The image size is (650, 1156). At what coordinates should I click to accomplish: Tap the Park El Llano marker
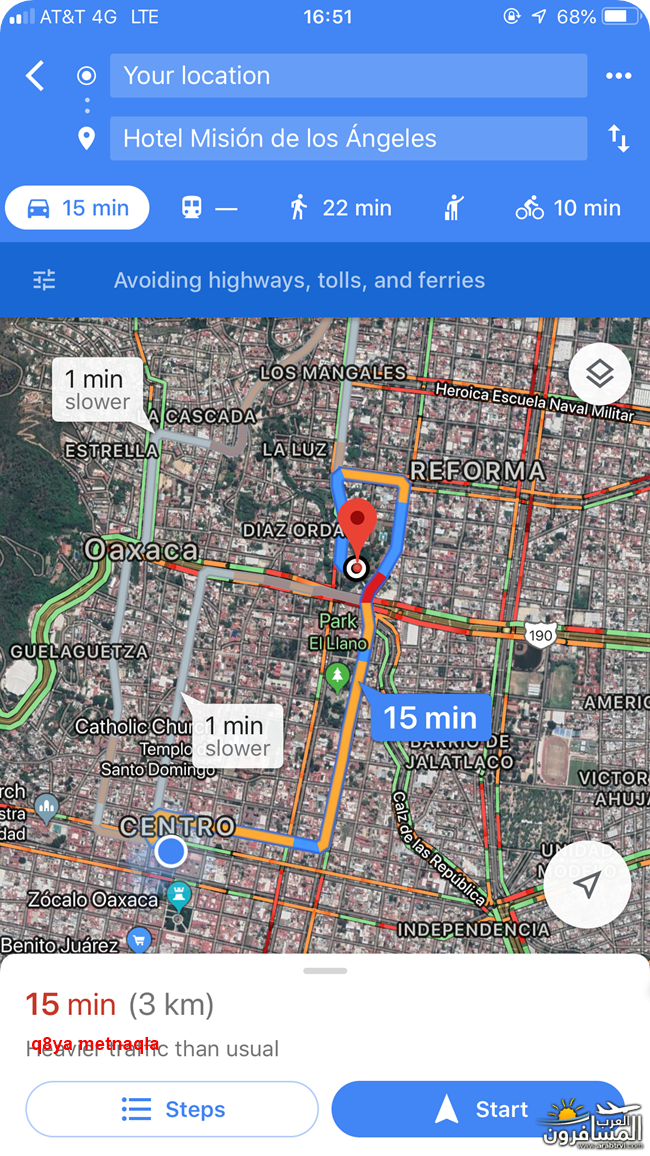[338, 675]
